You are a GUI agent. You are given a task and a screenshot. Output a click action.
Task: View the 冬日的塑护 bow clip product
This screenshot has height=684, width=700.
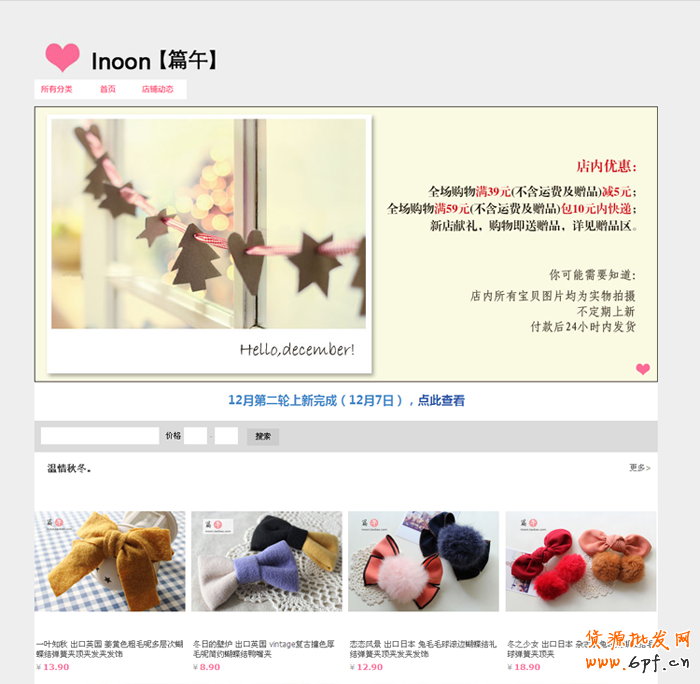267,561
